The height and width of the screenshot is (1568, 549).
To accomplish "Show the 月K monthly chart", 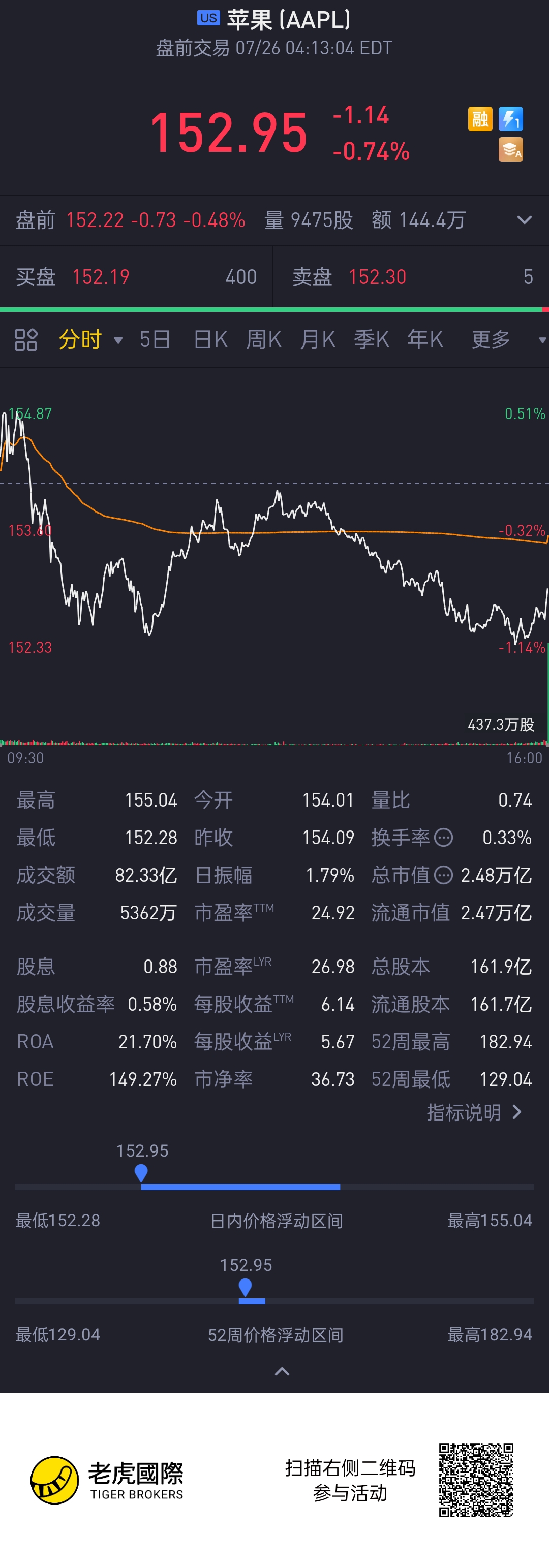I will pyautogui.click(x=318, y=340).
